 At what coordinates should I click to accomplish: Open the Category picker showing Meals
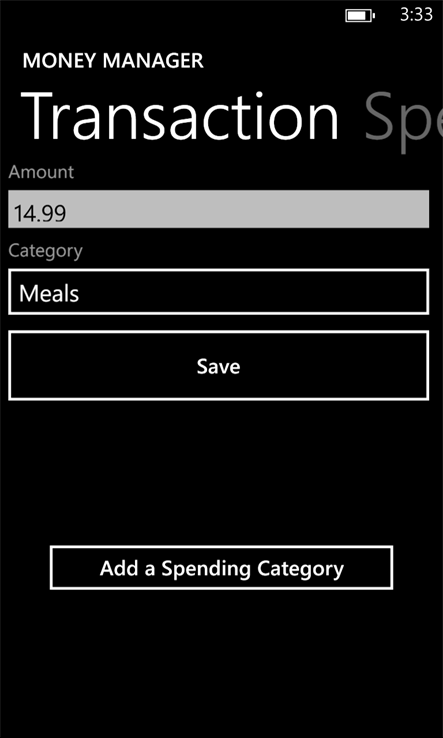pos(218,292)
